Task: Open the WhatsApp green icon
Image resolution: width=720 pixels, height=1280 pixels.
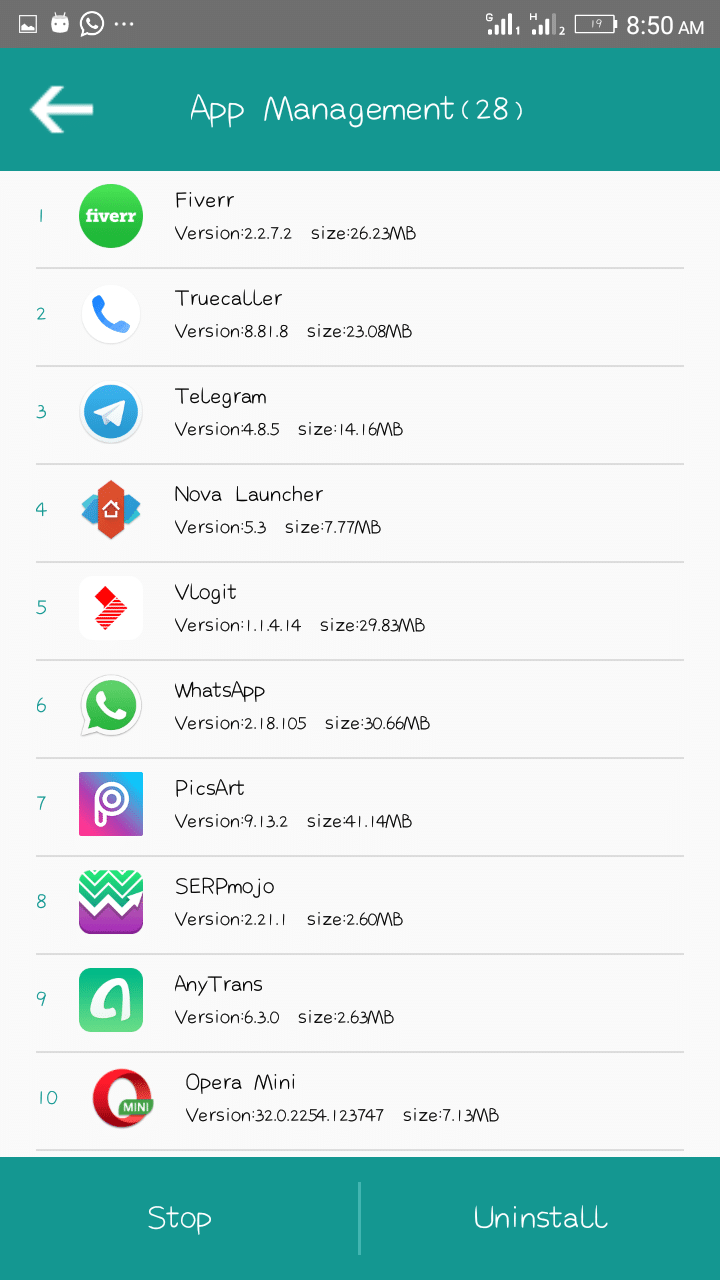Action: pos(110,705)
